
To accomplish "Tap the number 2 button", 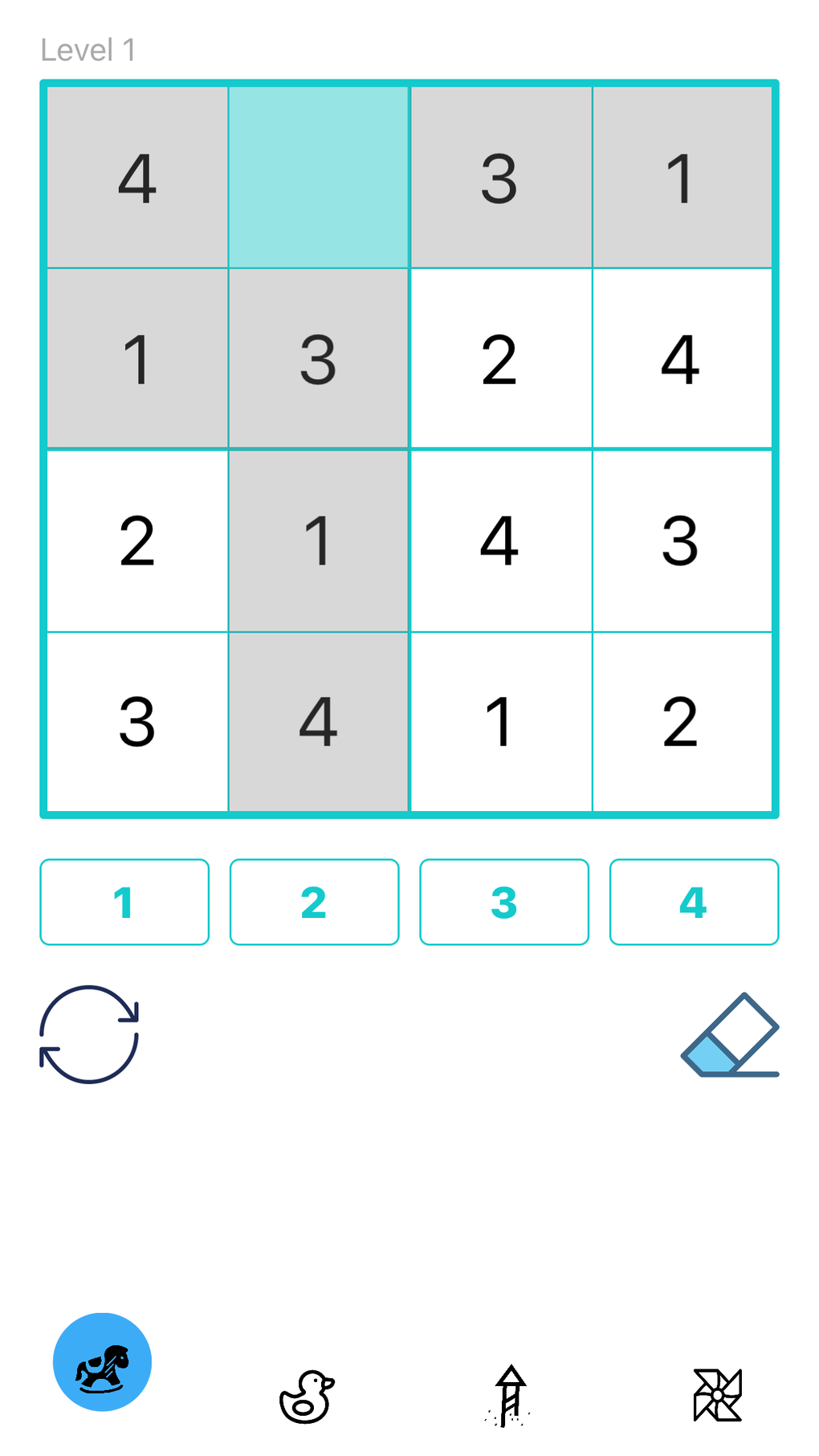I will point(314,902).
